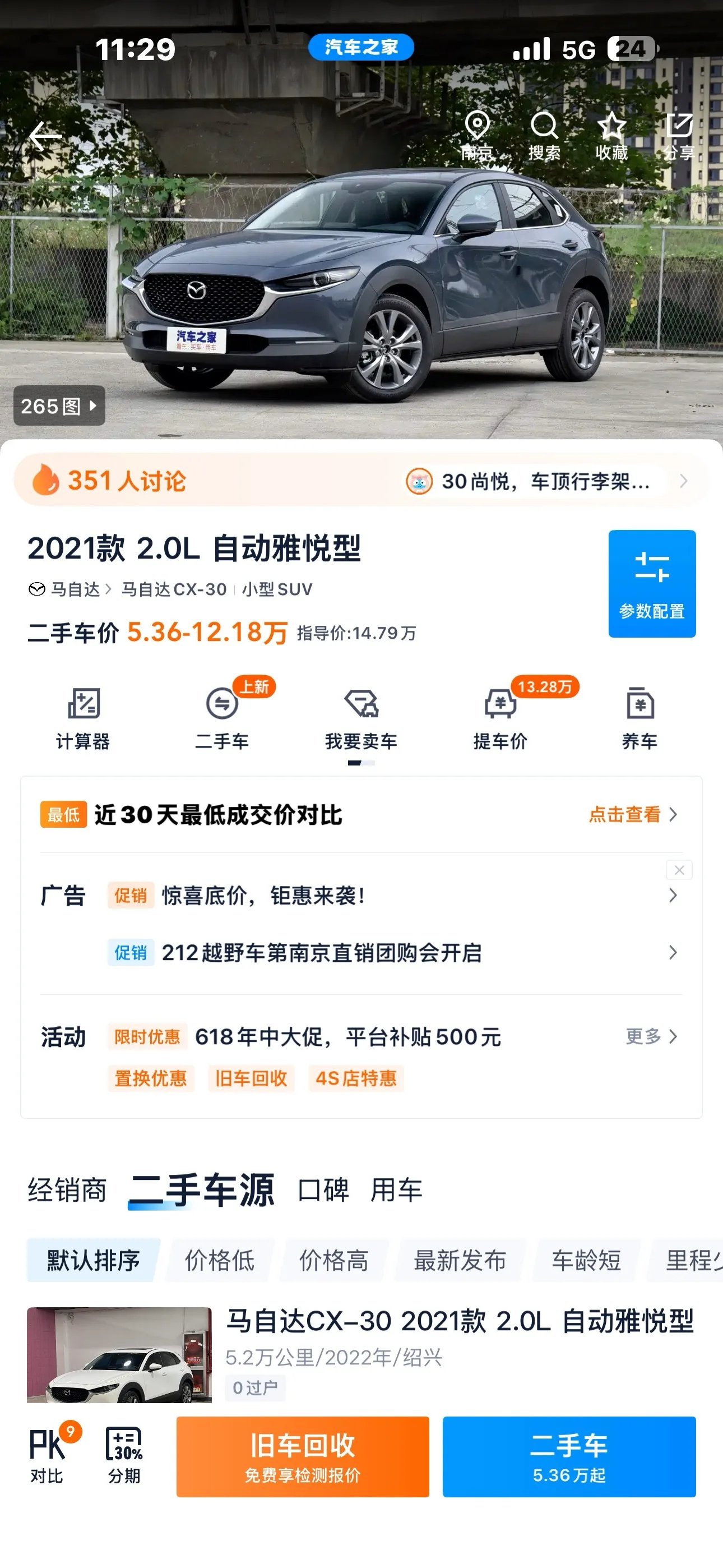Tap 点击查看 for lowest deal price
The image size is (723, 1568).
(633, 814)
